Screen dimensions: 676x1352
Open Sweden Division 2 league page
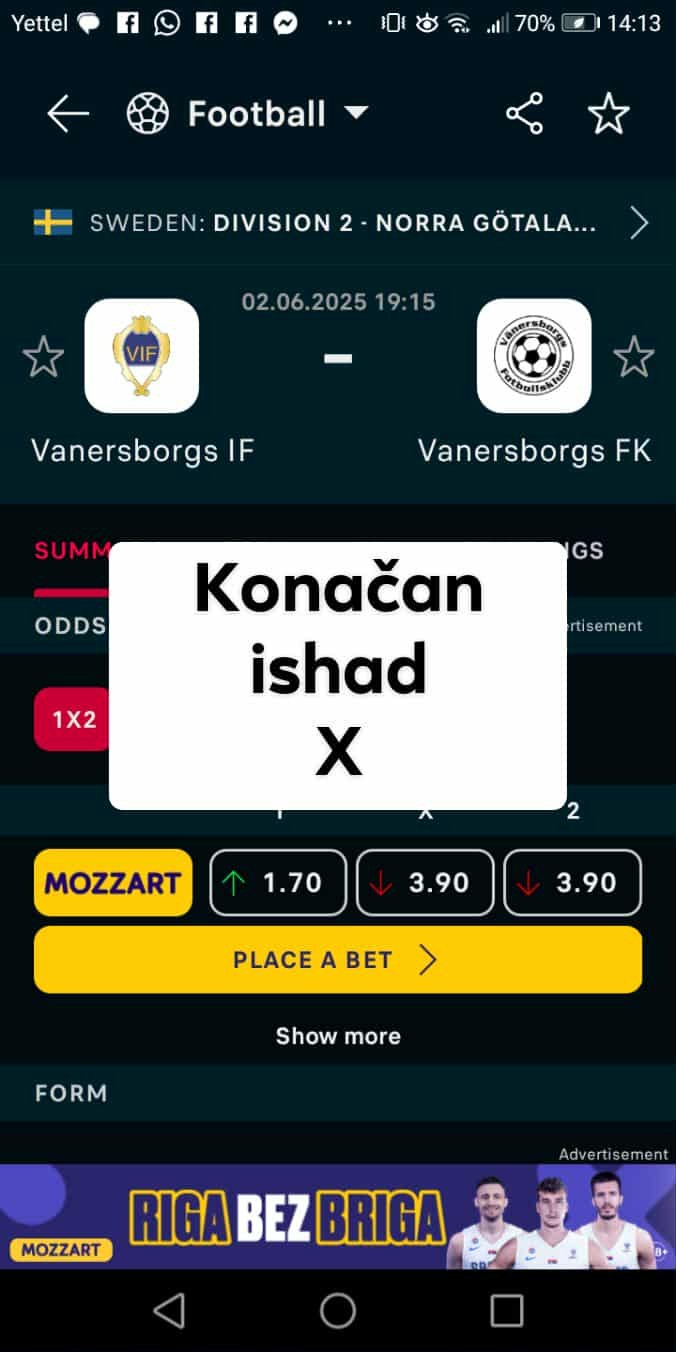click(338, 223)
